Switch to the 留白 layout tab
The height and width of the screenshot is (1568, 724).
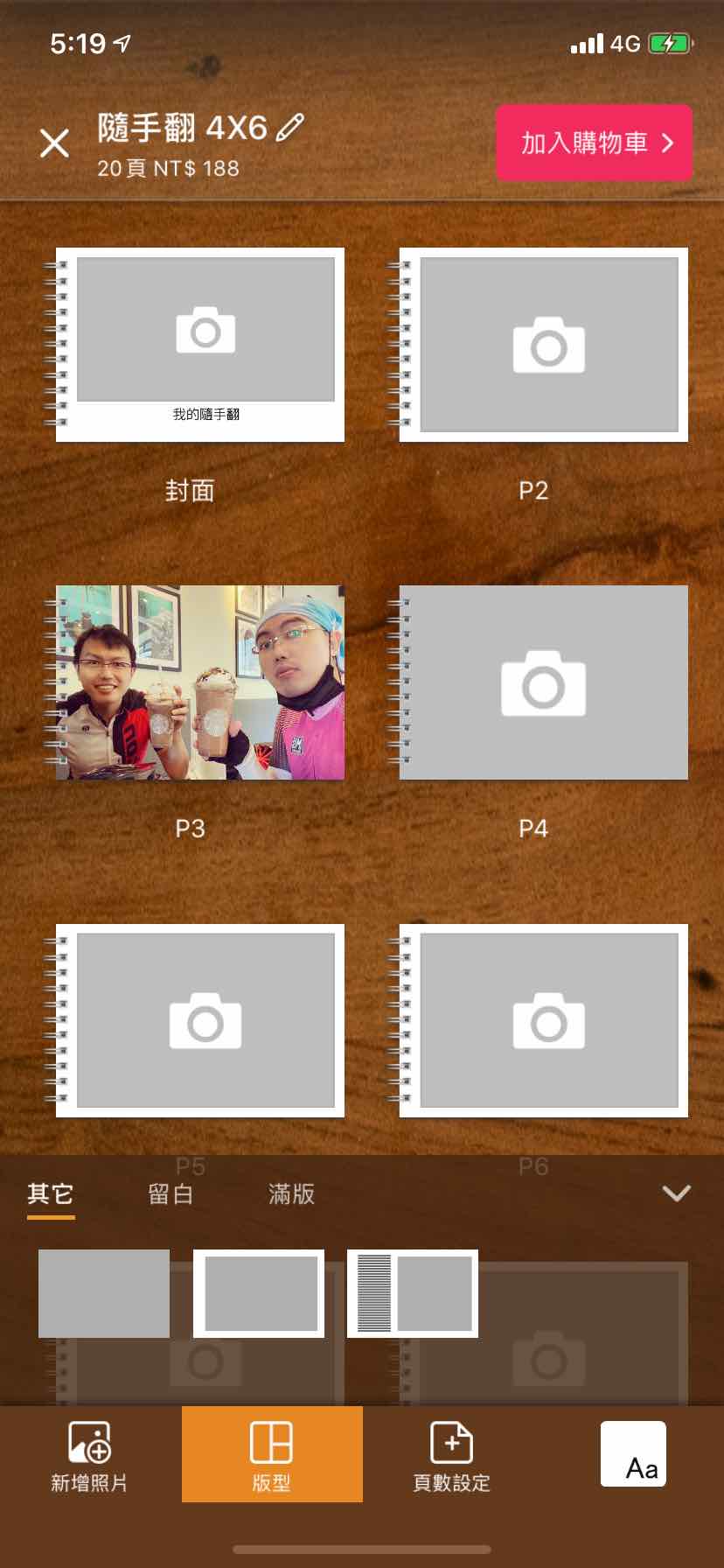(x=171, y=1193)
